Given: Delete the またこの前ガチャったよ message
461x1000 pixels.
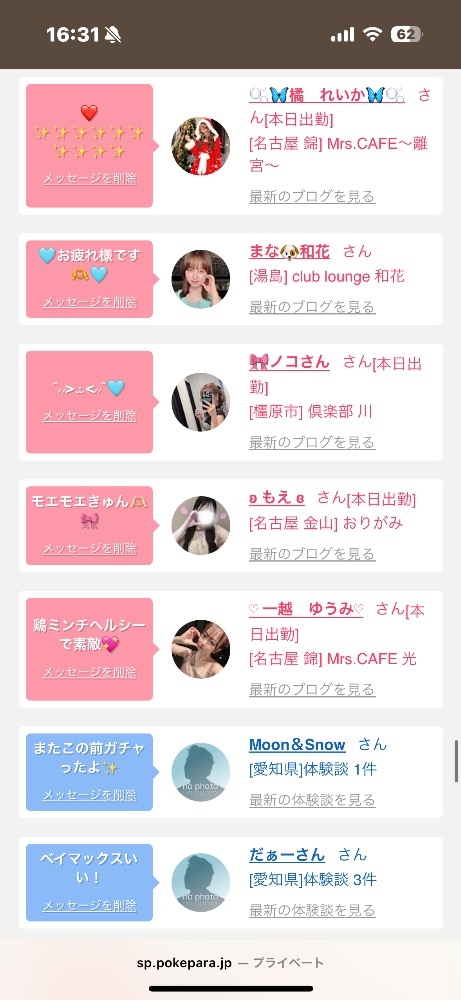Looking at the screenshot, I should 89,795.
